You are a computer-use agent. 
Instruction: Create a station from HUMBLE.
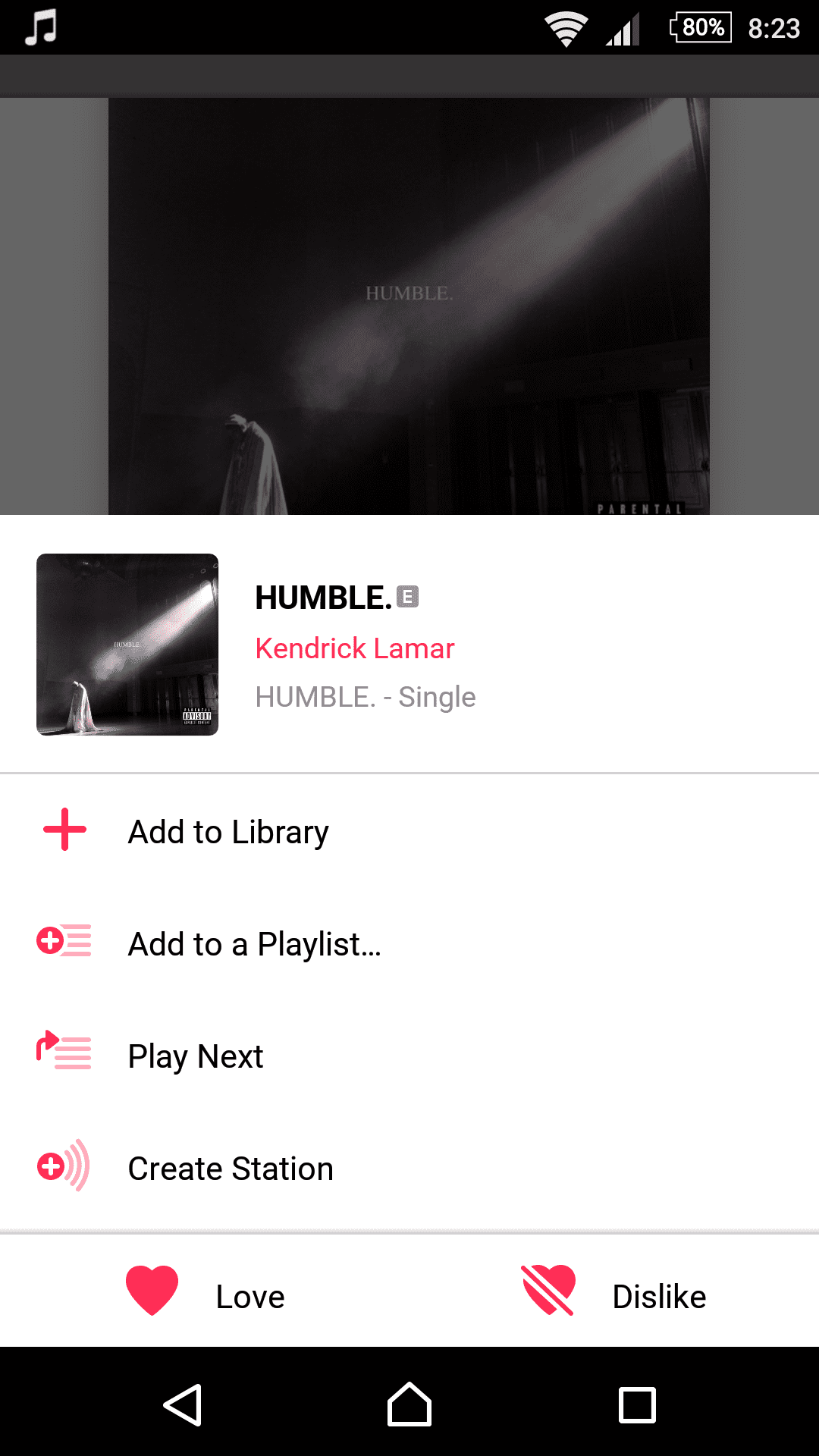[x=409, y=1169]
